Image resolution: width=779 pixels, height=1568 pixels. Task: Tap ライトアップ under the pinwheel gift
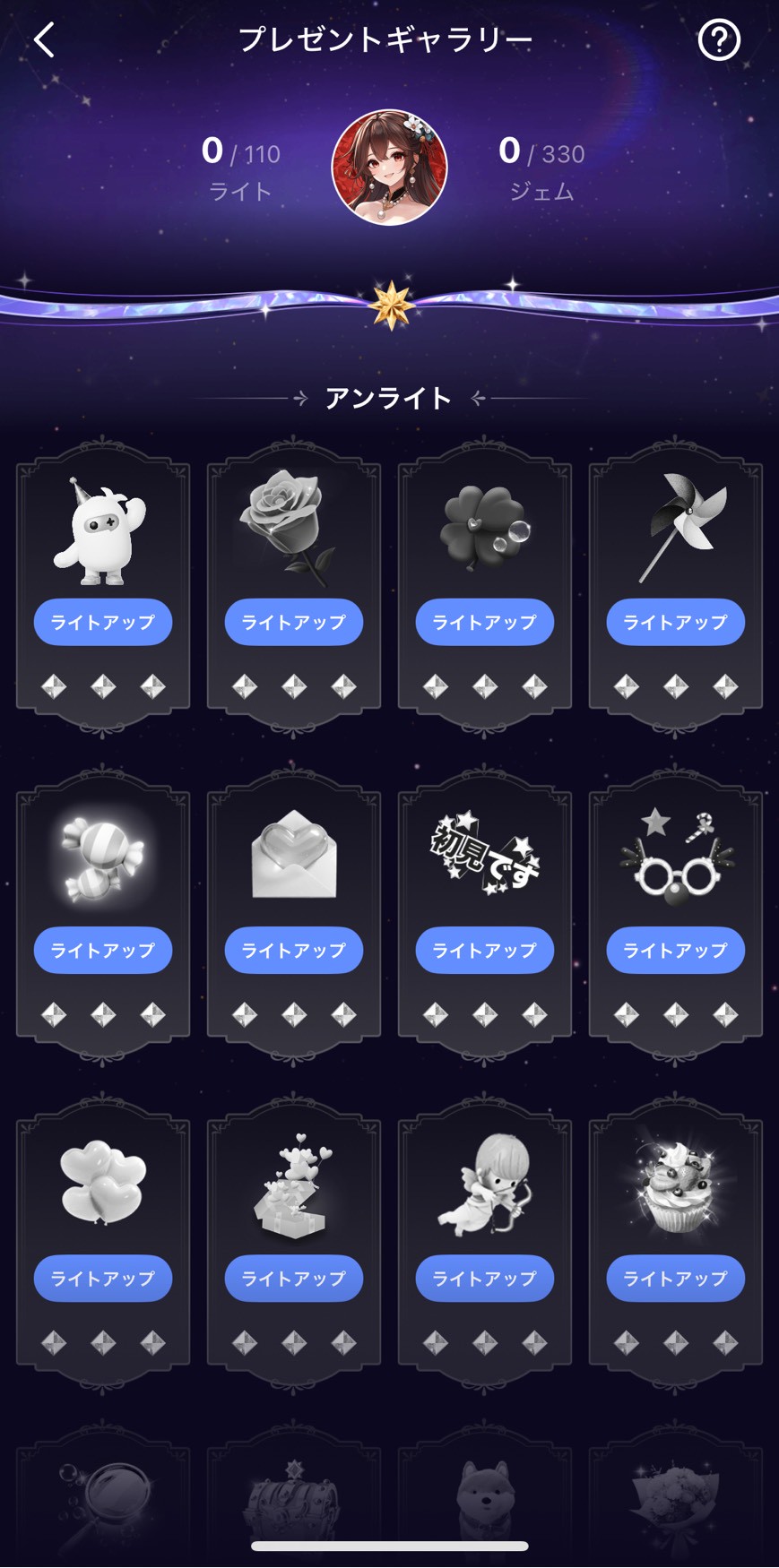[x=676, y=622]
